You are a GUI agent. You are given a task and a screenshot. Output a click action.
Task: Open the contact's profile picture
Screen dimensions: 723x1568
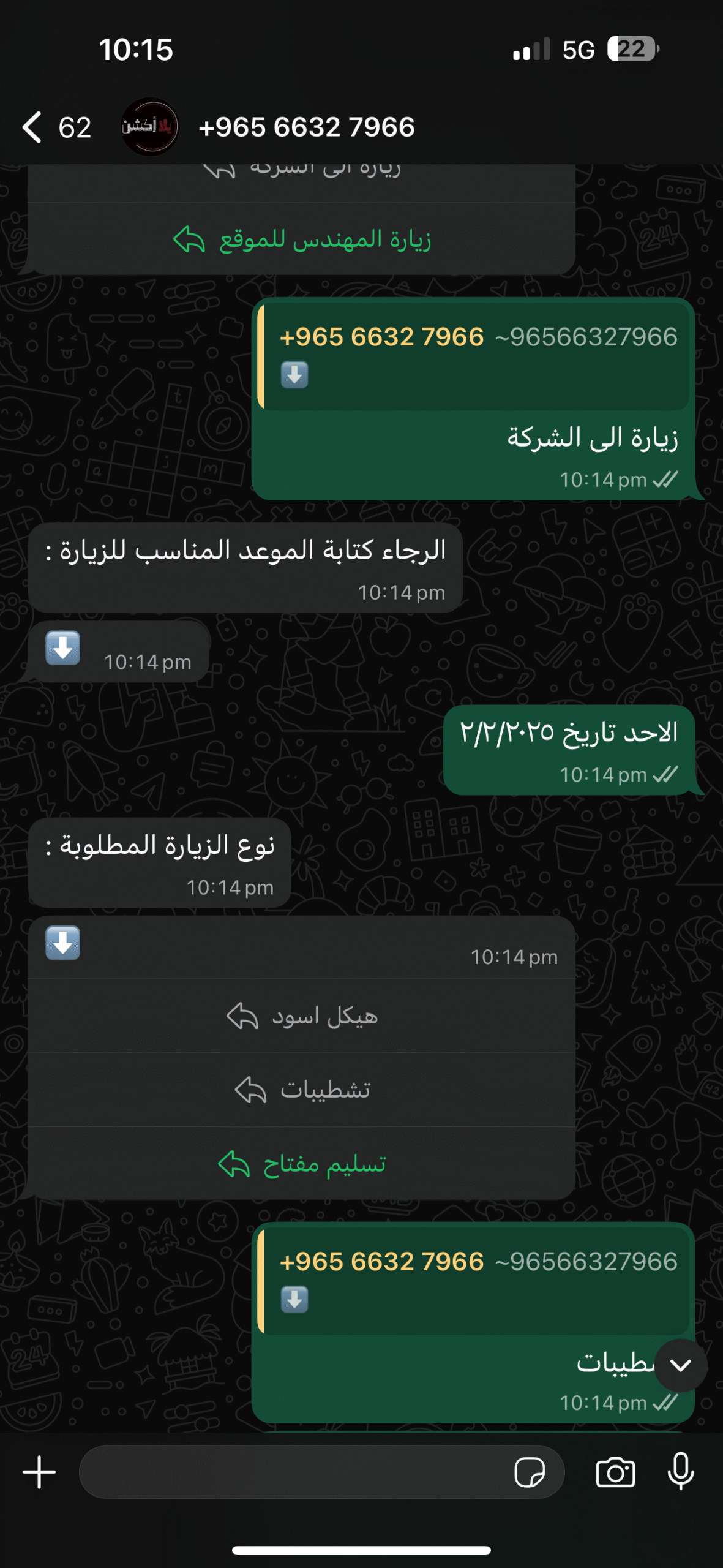tap(150, 127)
